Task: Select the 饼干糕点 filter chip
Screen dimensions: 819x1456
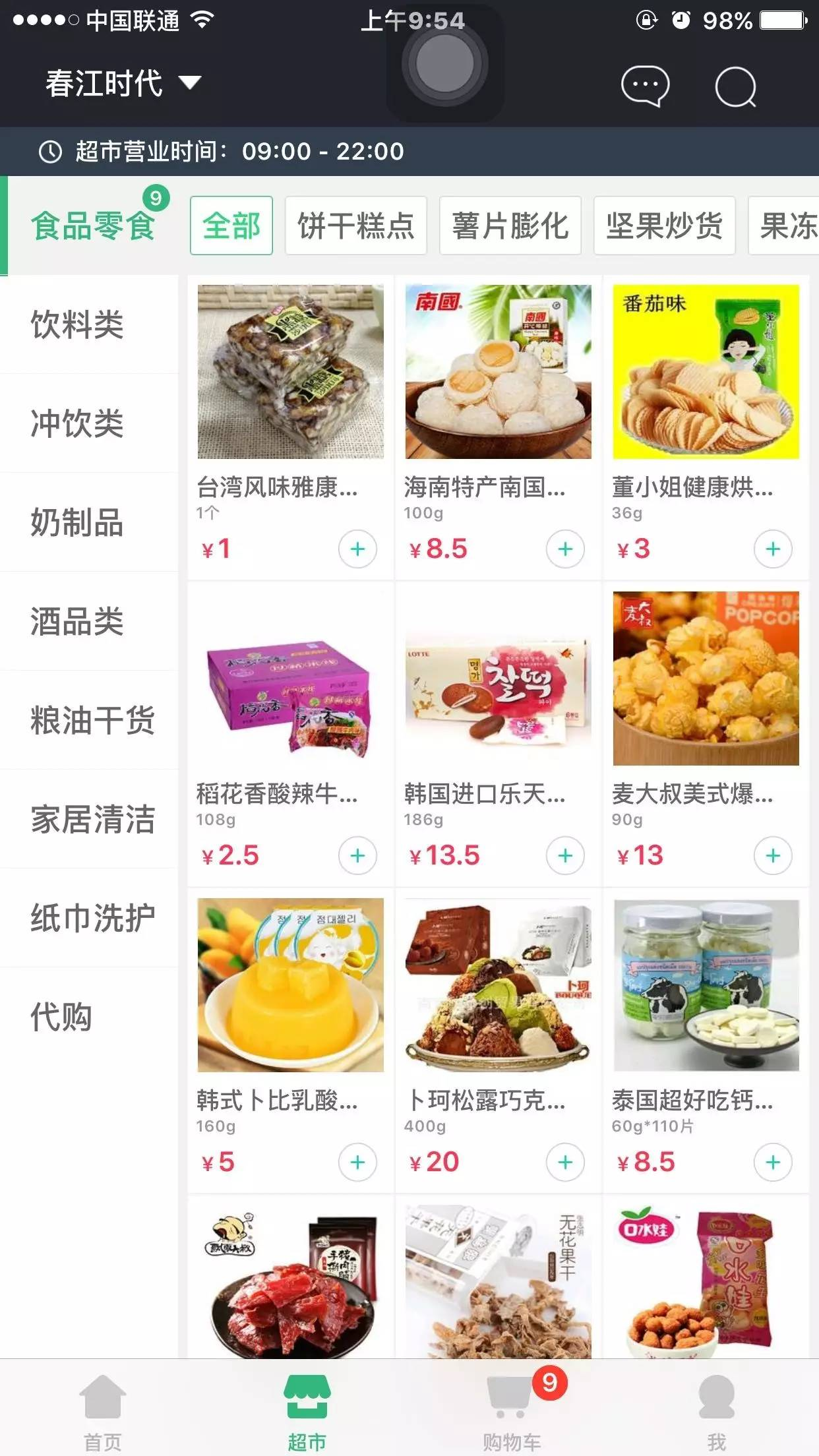Action: coord(355,226)
